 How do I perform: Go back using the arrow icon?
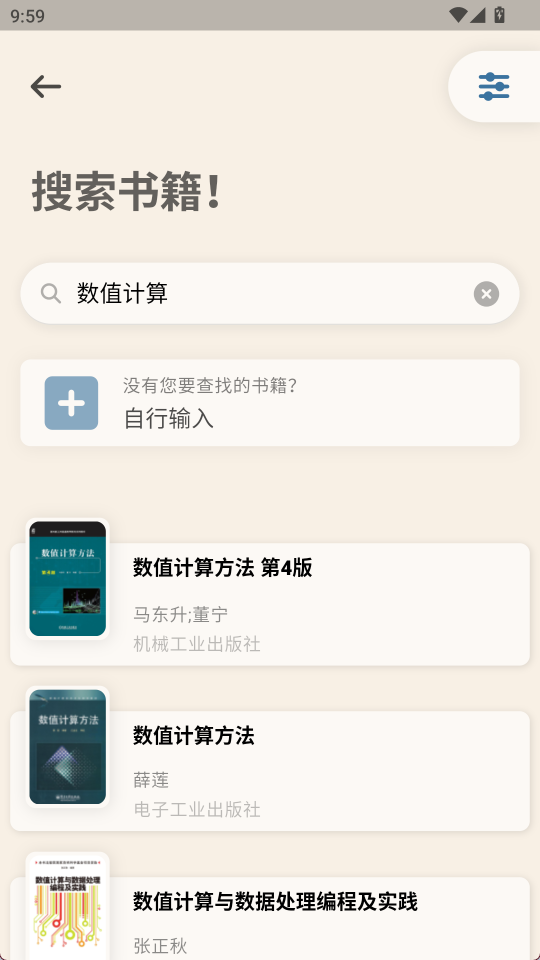pos(46,86)
